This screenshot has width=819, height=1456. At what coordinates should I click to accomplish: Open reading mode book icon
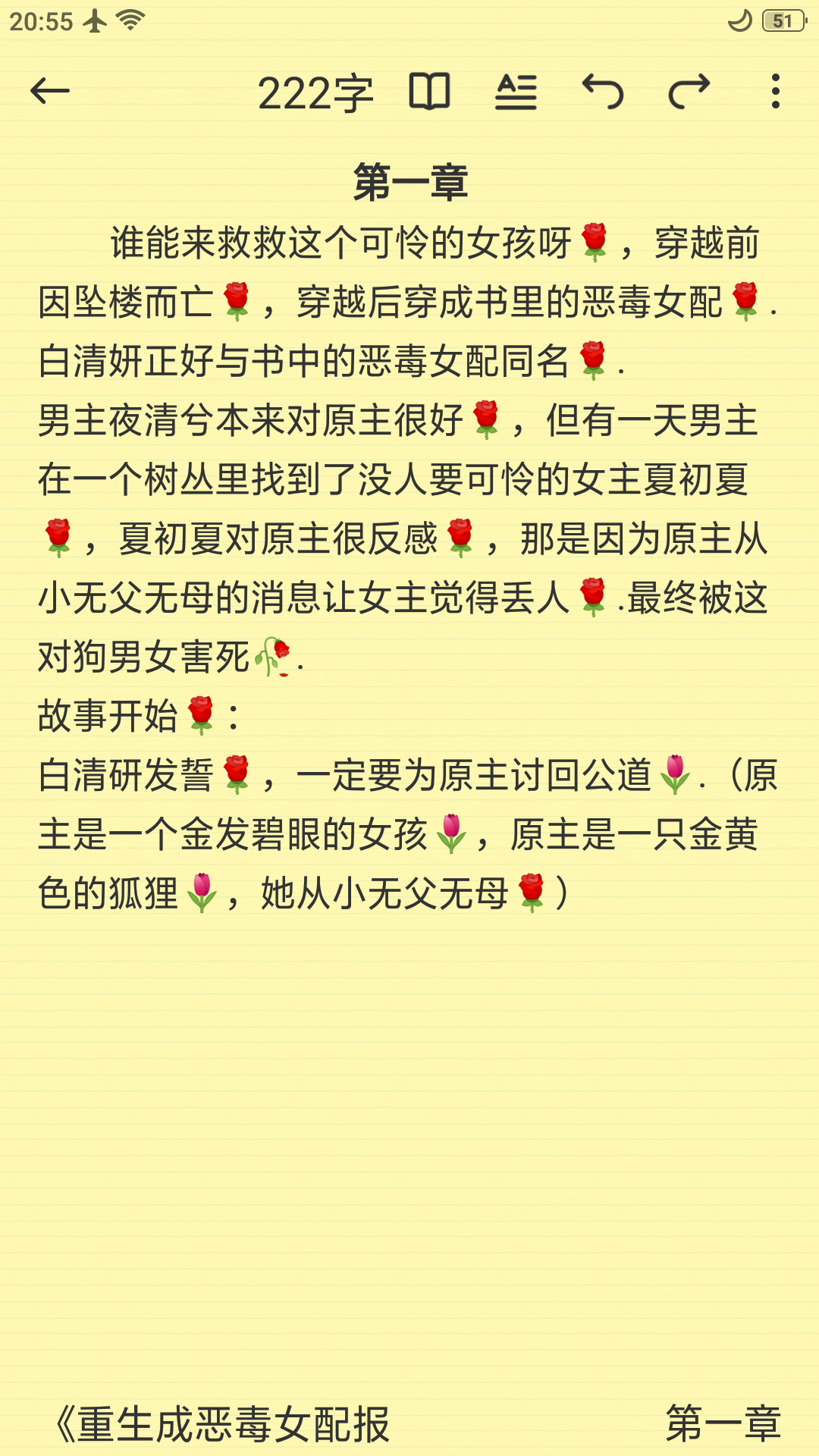pos(429,92)
